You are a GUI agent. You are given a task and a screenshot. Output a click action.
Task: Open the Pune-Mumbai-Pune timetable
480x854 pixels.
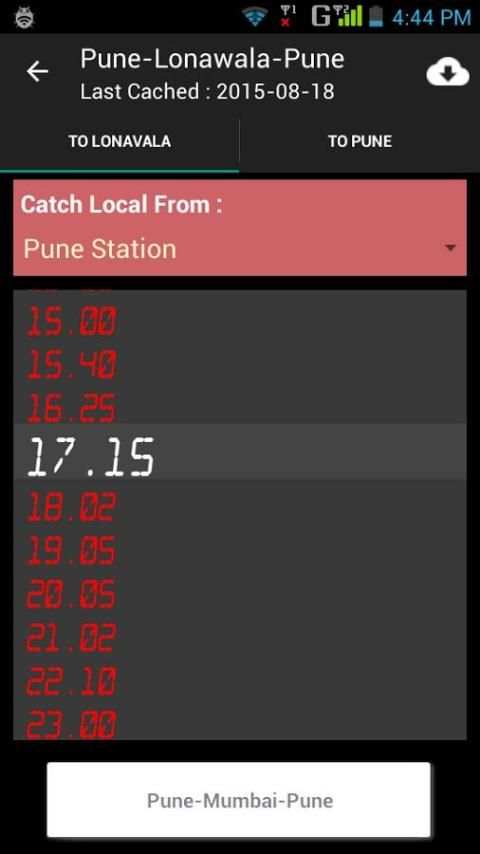coord(239,800)
